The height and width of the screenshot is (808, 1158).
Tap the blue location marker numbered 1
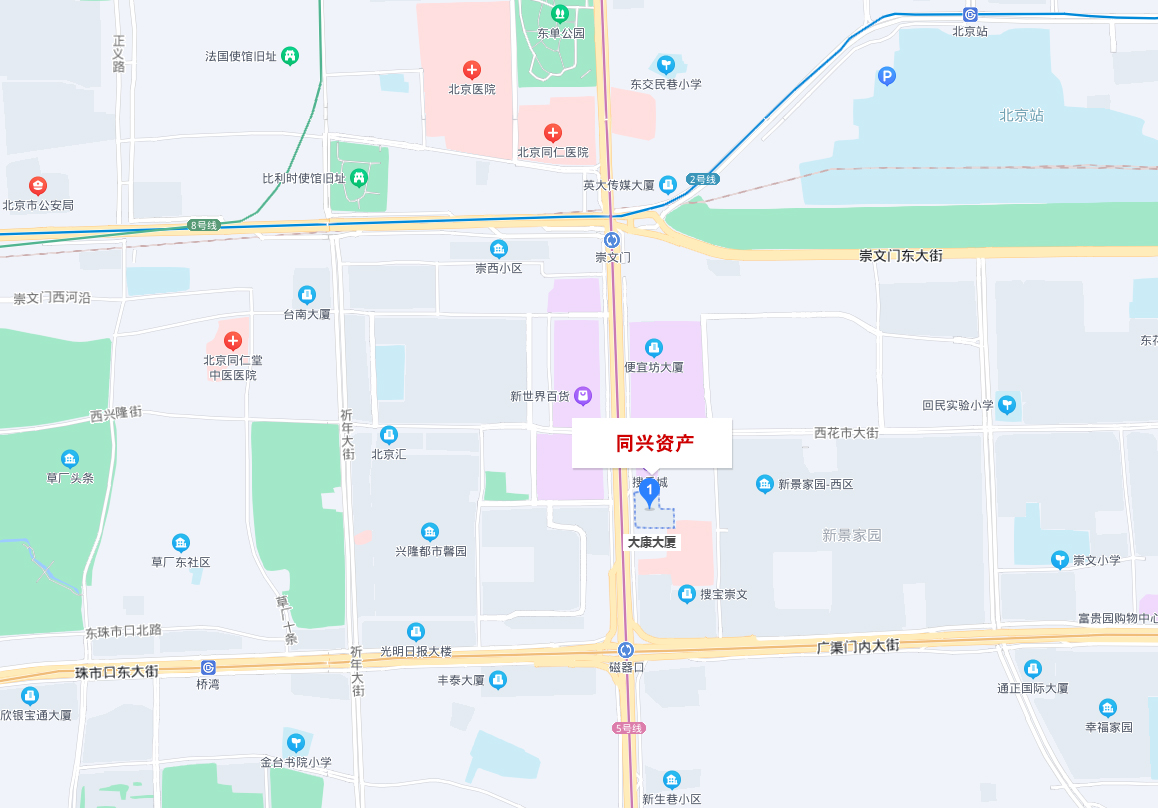[649, 491]
